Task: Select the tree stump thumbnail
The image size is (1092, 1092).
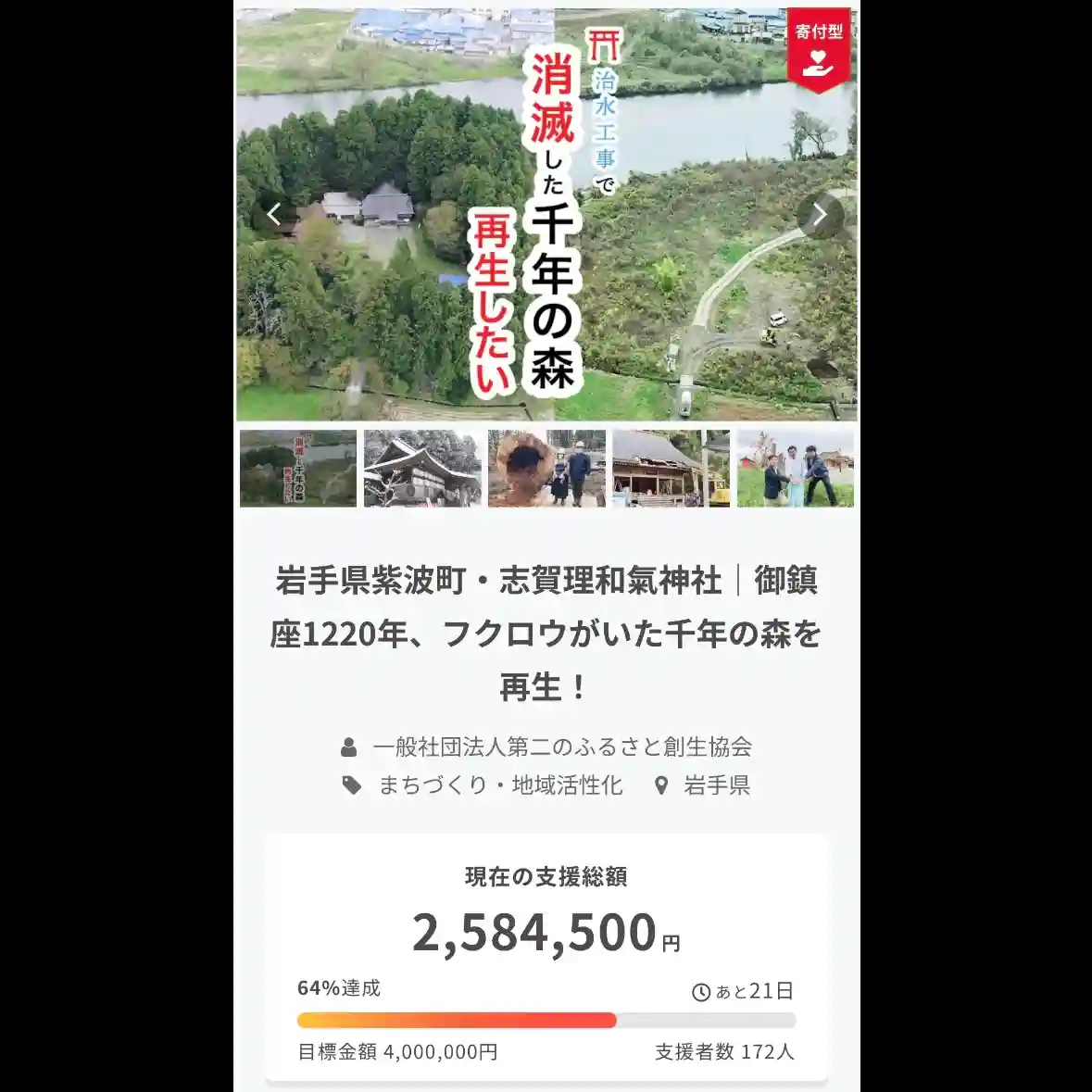Action: pyautogui.click(x=546, y=469)
